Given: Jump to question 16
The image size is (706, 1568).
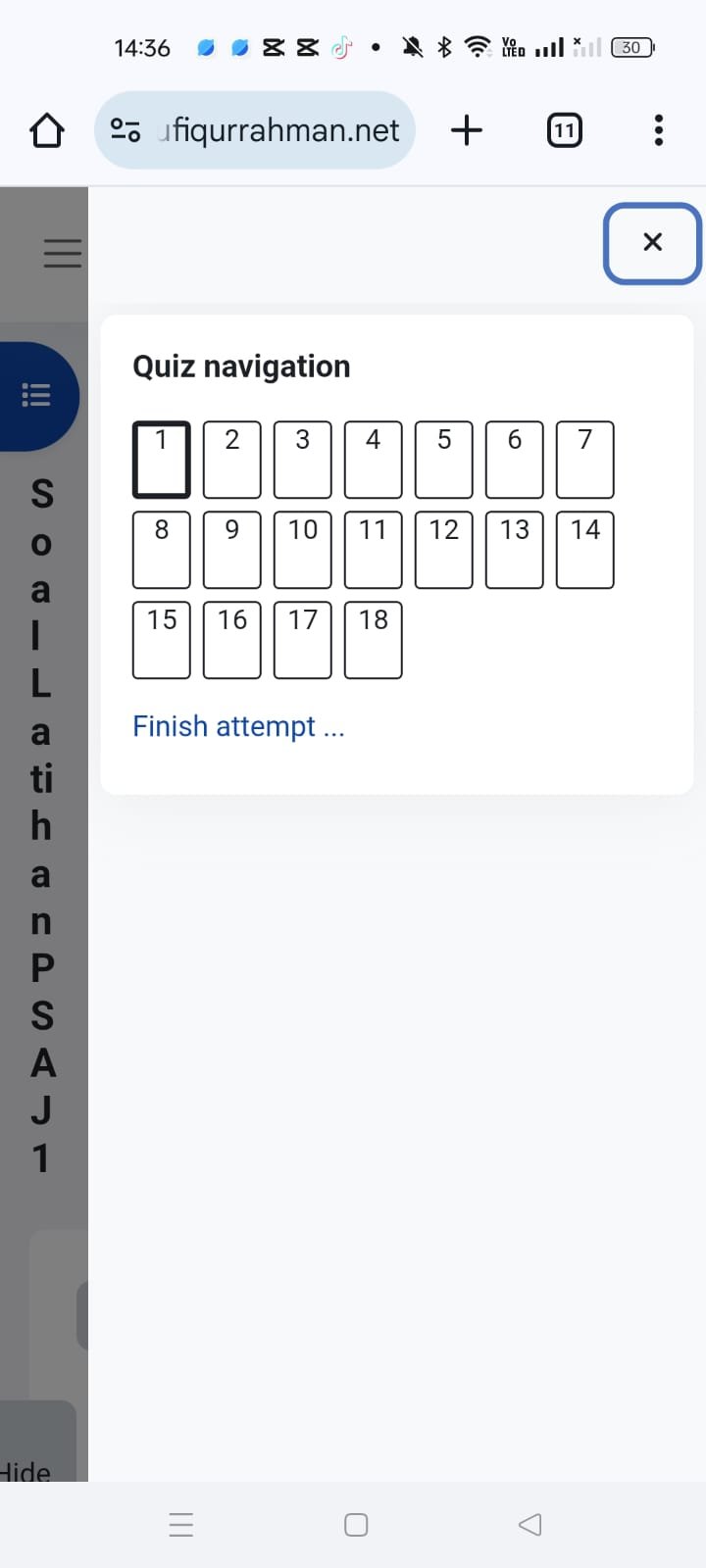Looking at the screenshot, I should [x=232, y=640].
